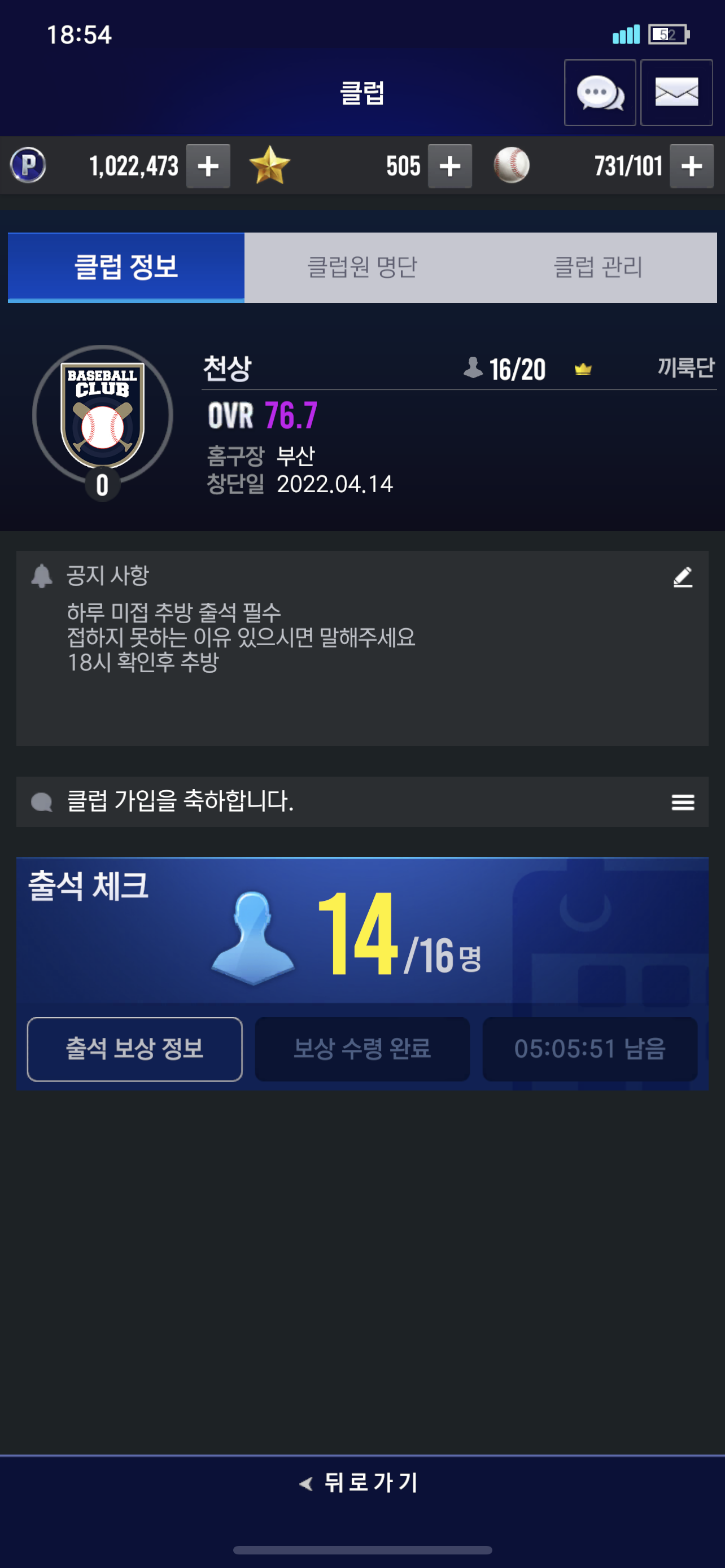This screenshot has width=725, height=1568.
Task: Tap the baseball club emblem
Action: pos(102,416)
